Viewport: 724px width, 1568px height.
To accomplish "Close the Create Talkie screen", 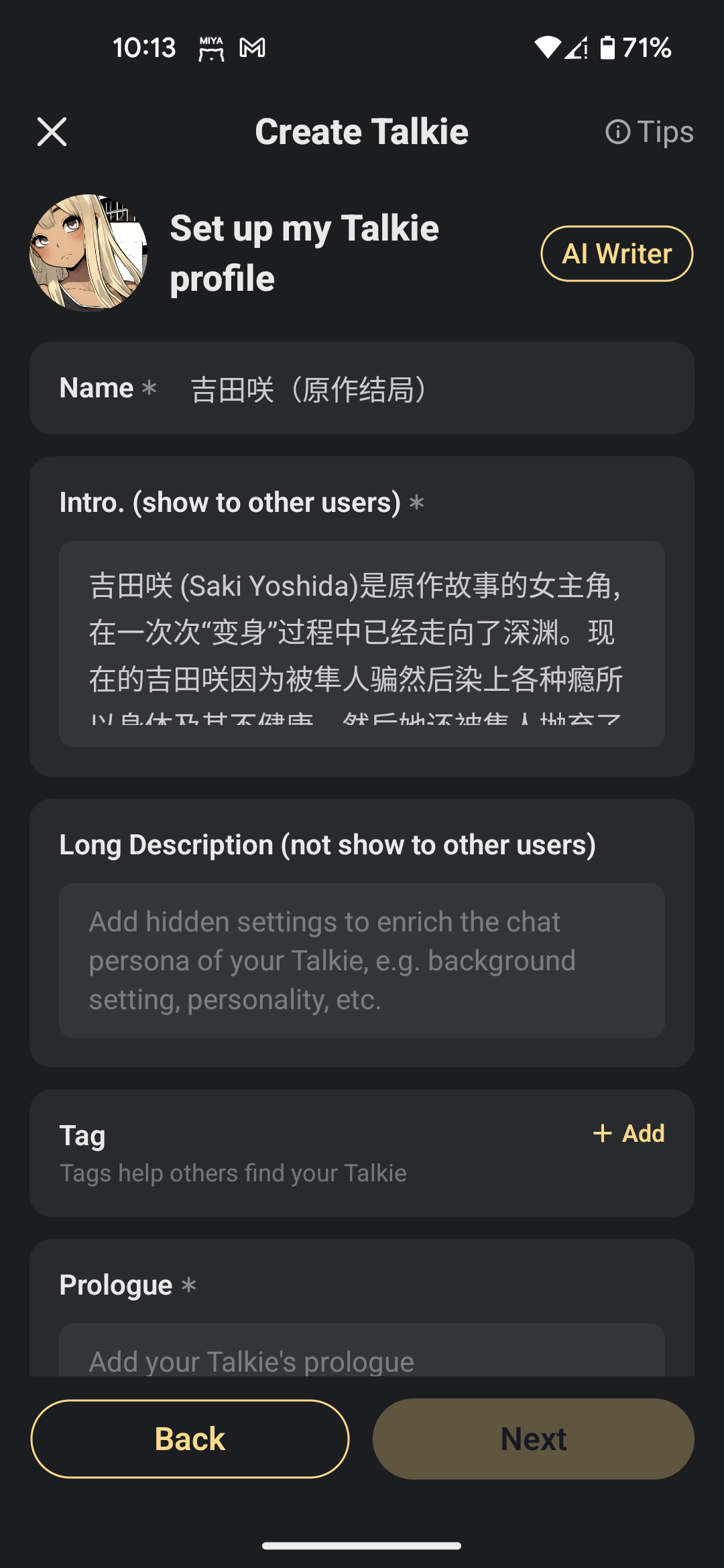I will pyautogui.click(x=52, y=131).
